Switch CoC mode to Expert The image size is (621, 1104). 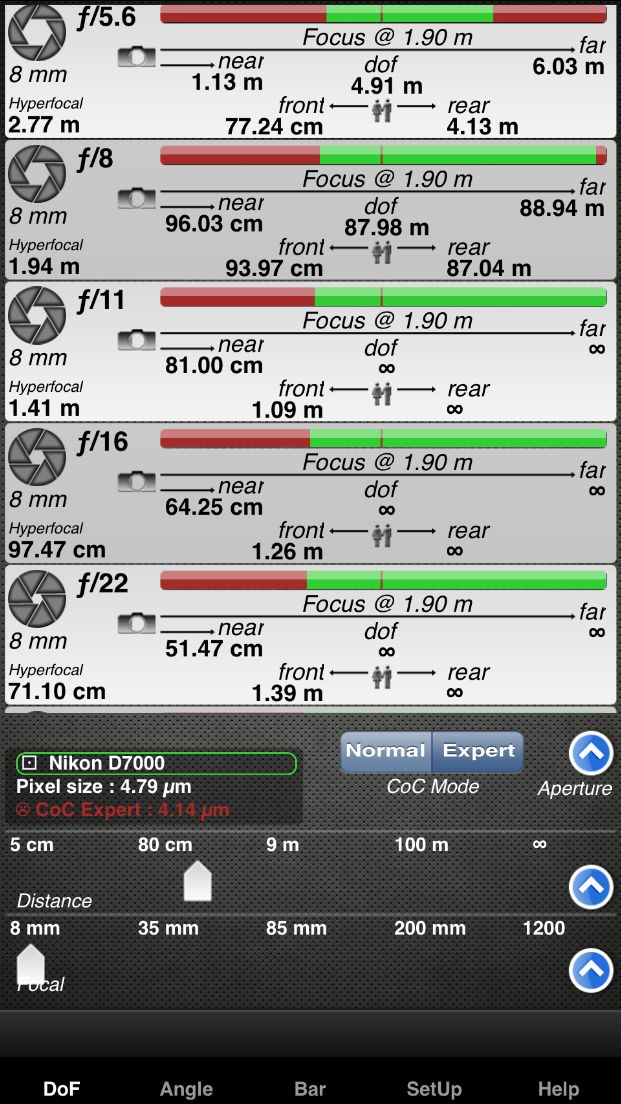pos(478,751)
